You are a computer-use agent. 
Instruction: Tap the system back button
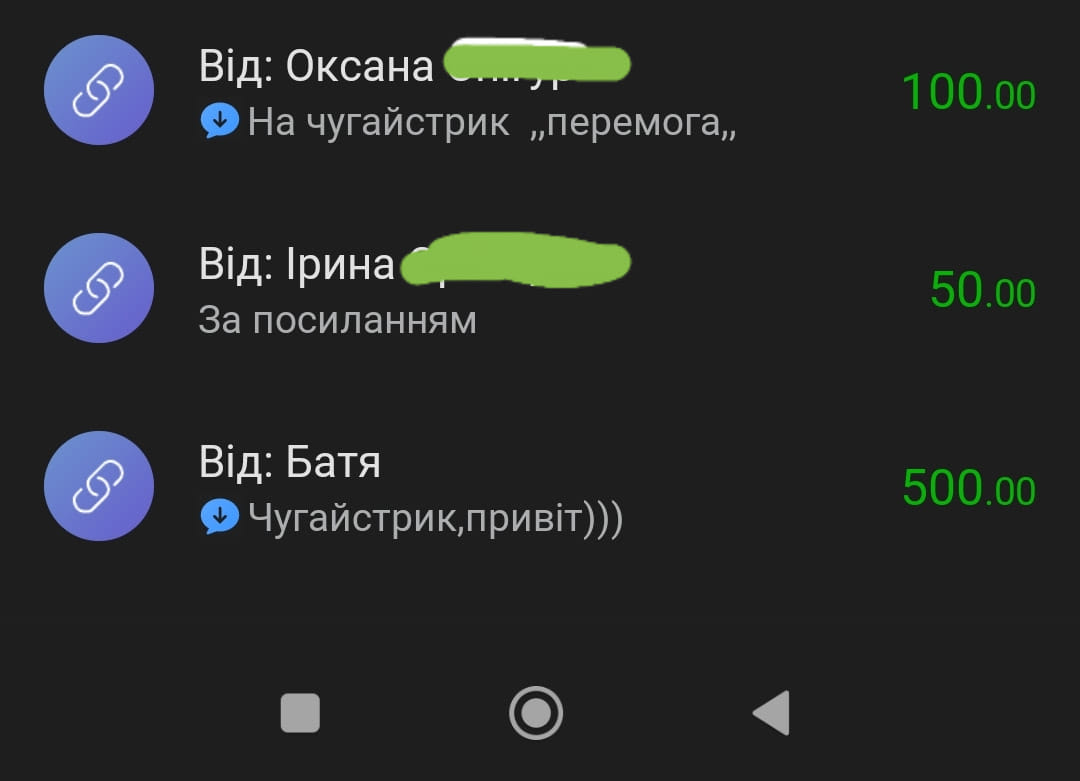click(x=771, y=713)
